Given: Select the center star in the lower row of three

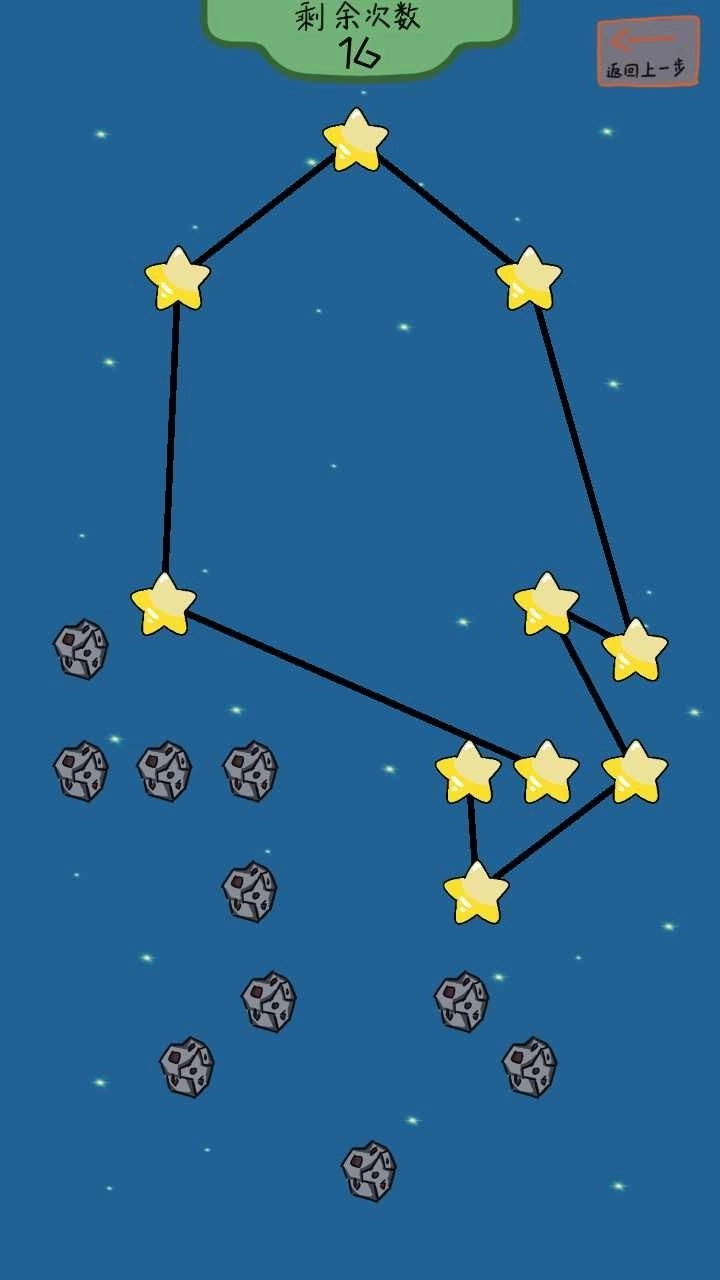Looking at the screenshot, I should pos(548,773).
